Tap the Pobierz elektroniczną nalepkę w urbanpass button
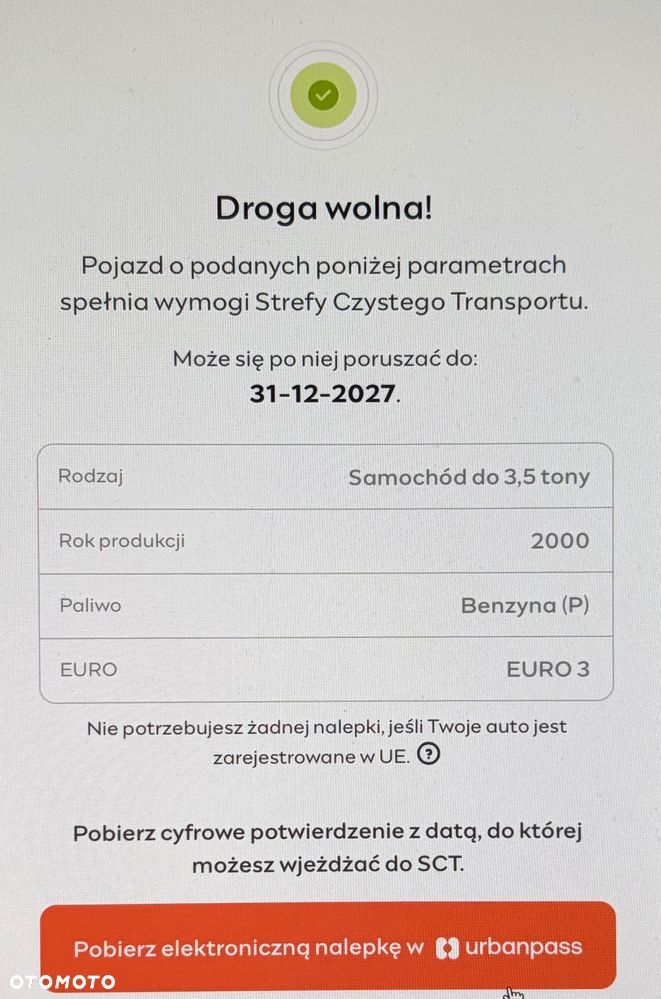661x999 pixels. (x=328, y=947)
